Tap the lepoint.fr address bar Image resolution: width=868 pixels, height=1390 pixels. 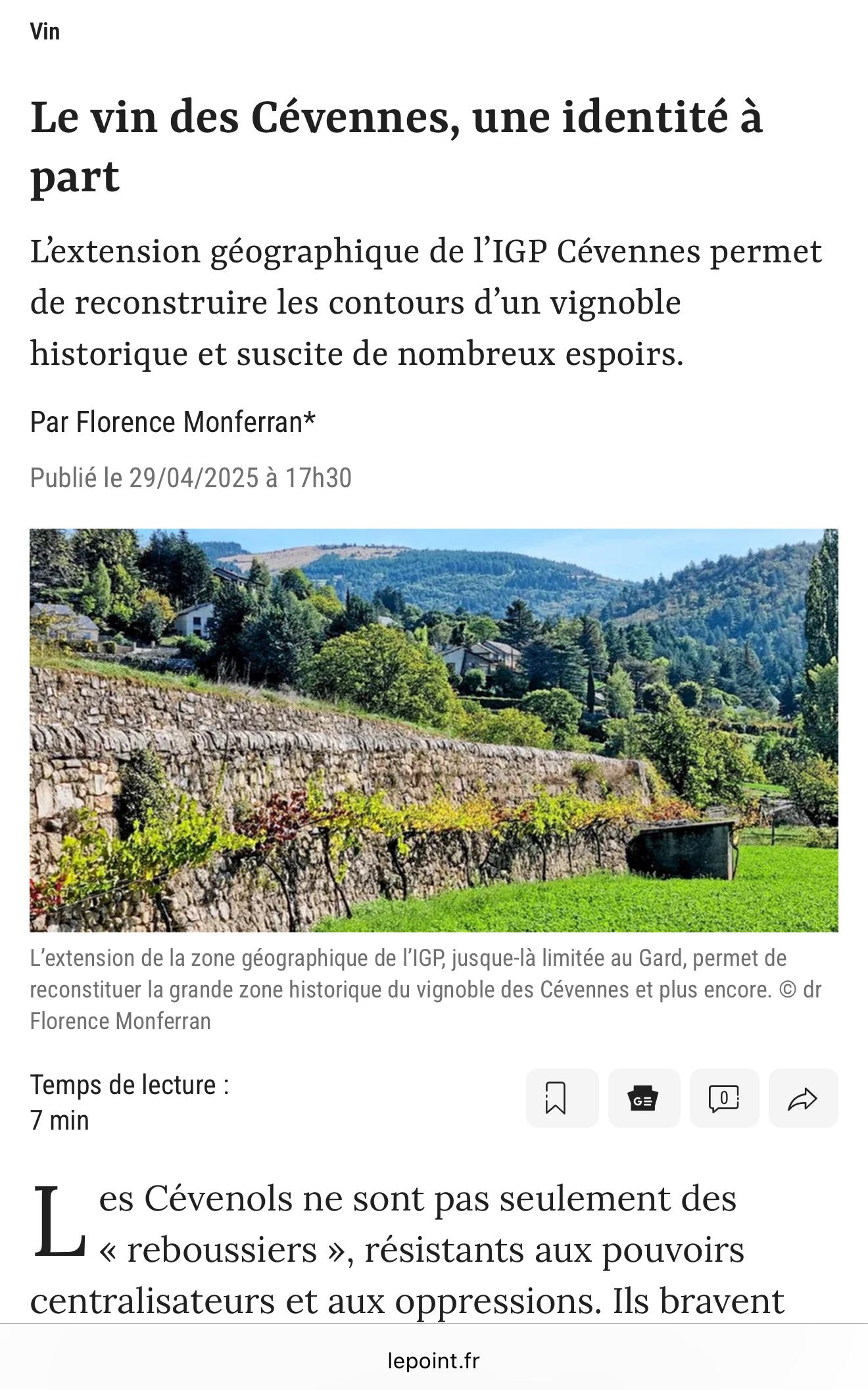pos(434,1360)
